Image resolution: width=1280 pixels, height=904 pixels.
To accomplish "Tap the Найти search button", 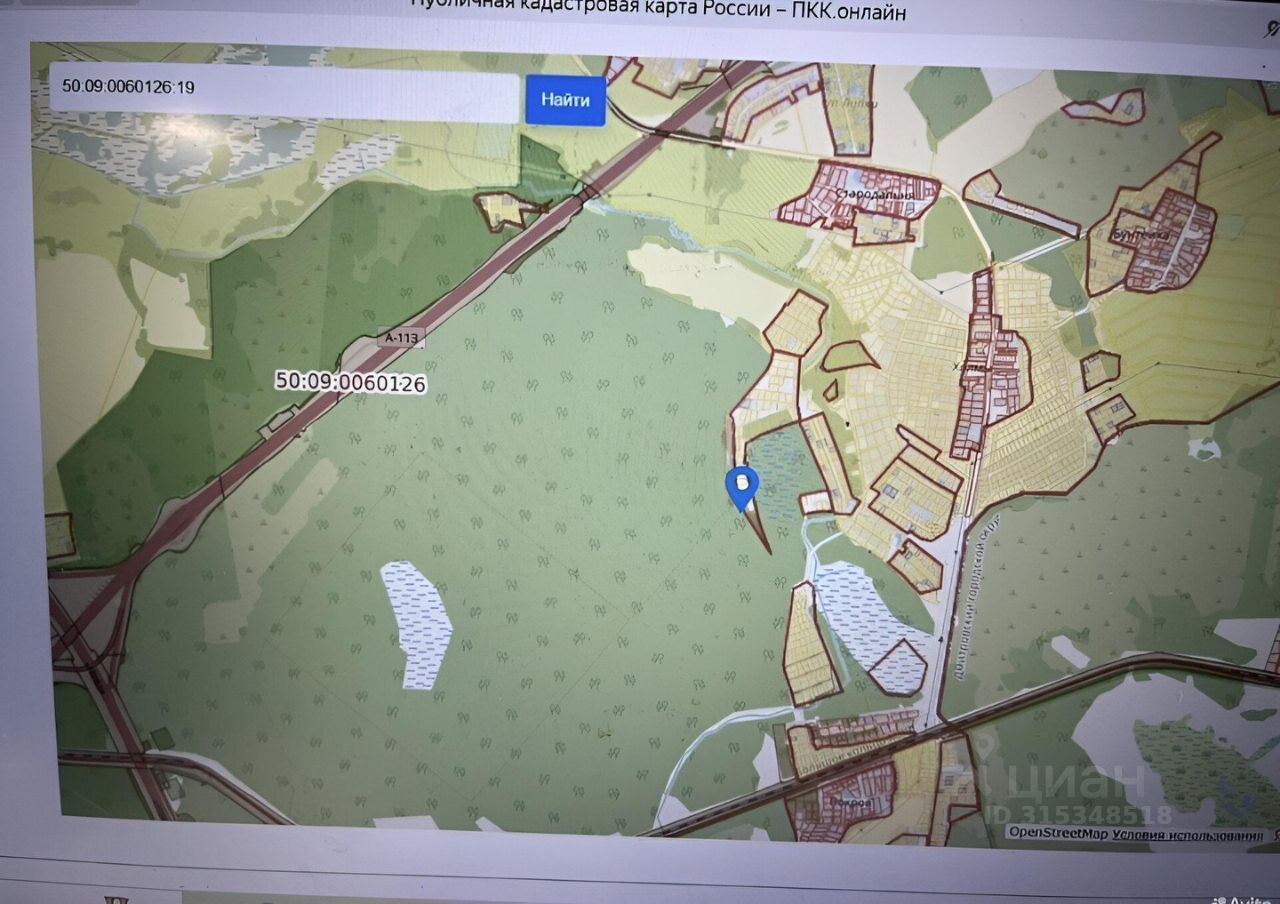I will pyautogui.click(x=565, y=100).
